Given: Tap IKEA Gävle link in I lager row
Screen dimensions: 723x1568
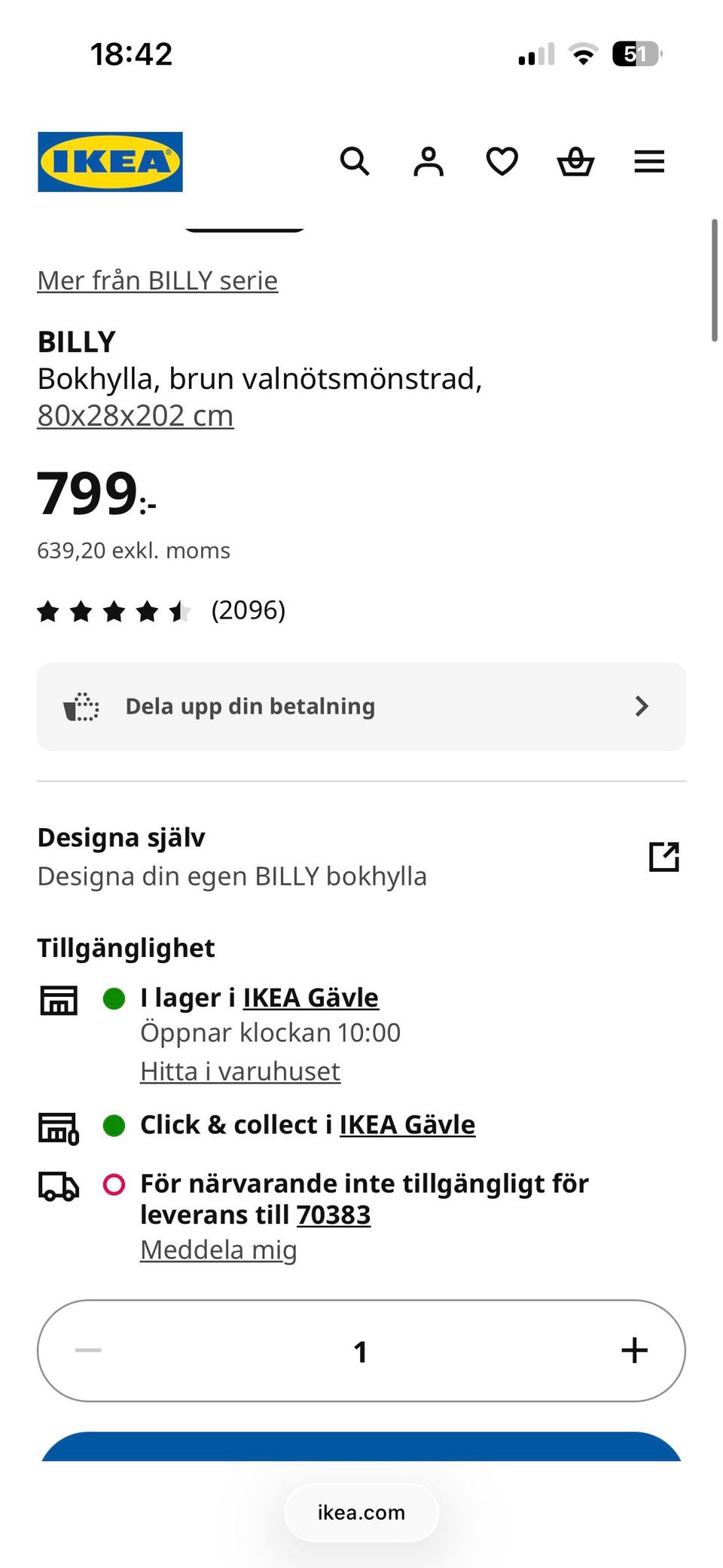Looking at the screenshot, I should pos(310,998).
